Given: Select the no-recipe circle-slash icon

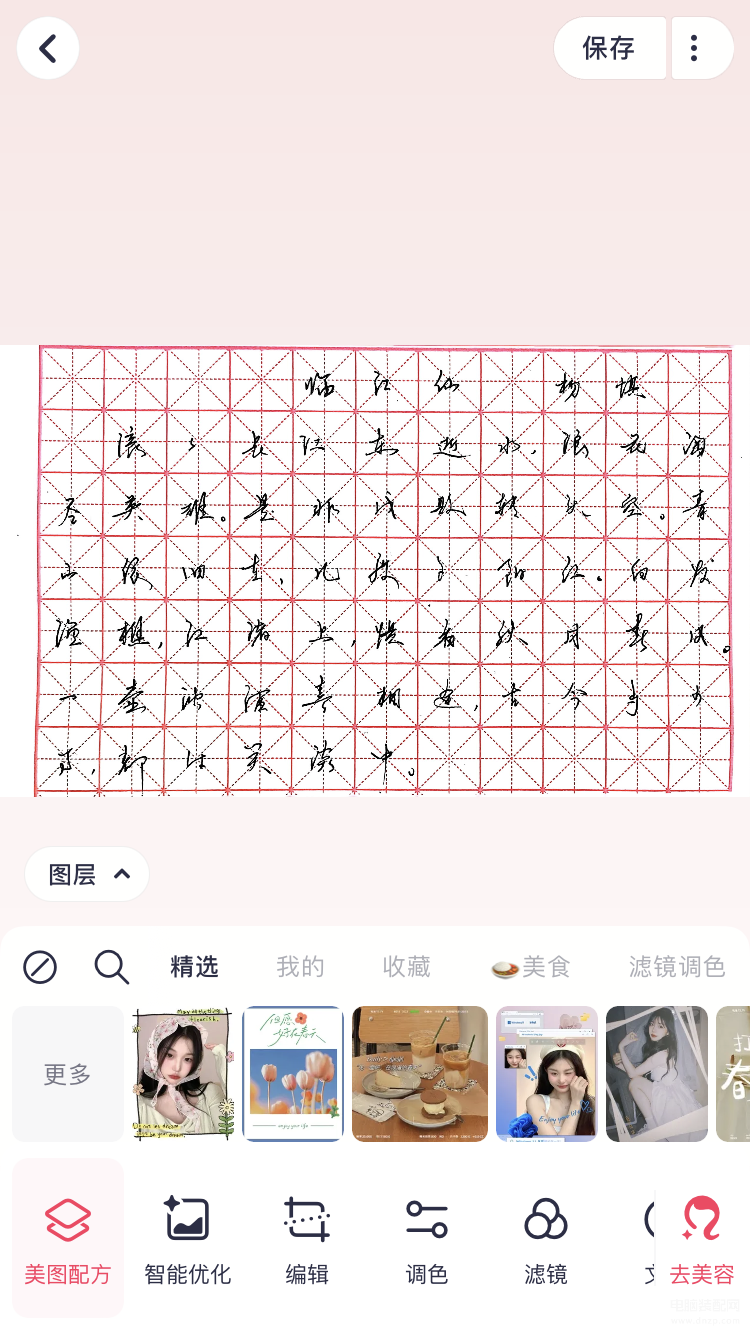Looking at the screenshot, I should 40,967.
